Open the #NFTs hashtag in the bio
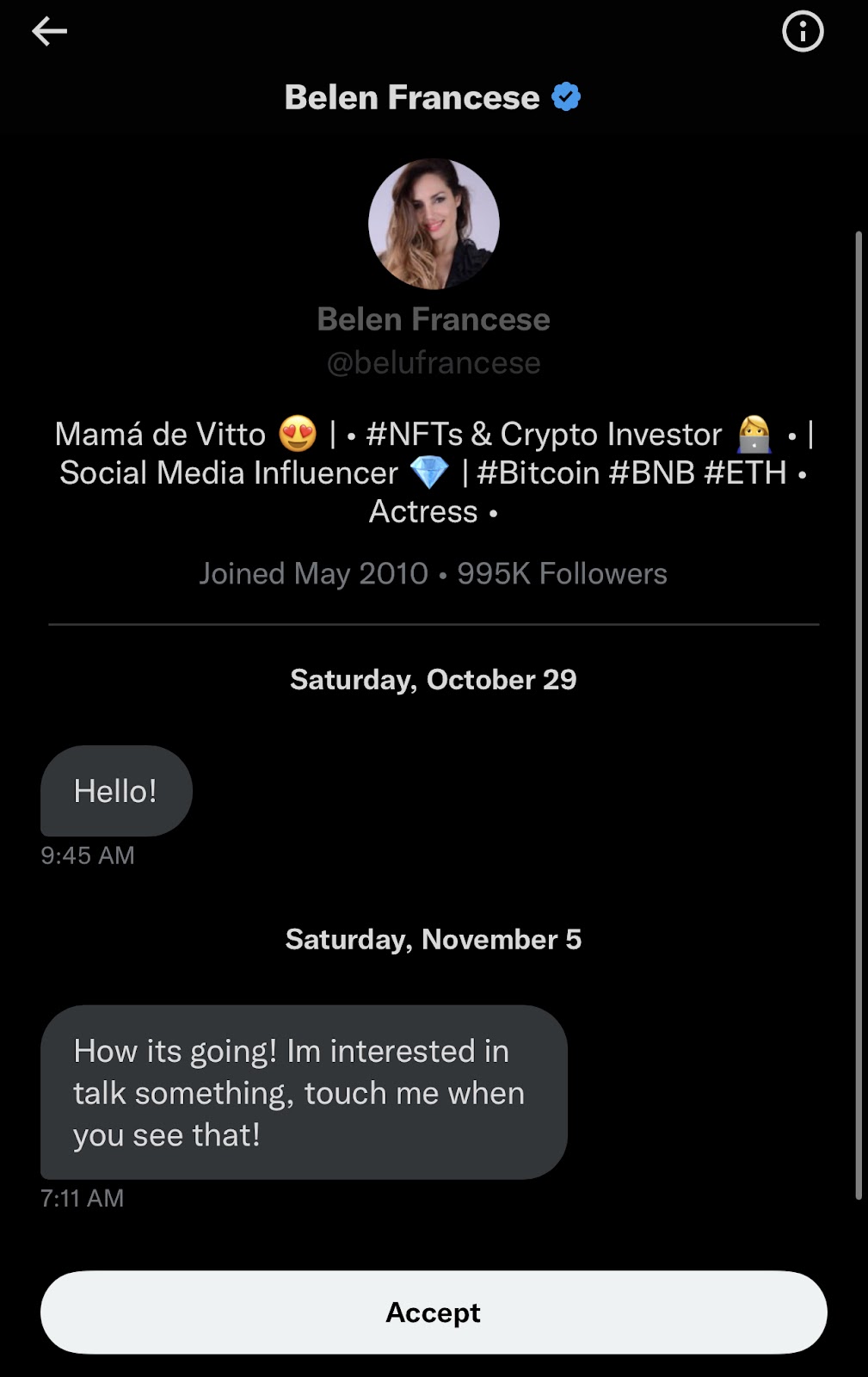868x1377 pixels. pyautogui.click(x=414, y=435)
